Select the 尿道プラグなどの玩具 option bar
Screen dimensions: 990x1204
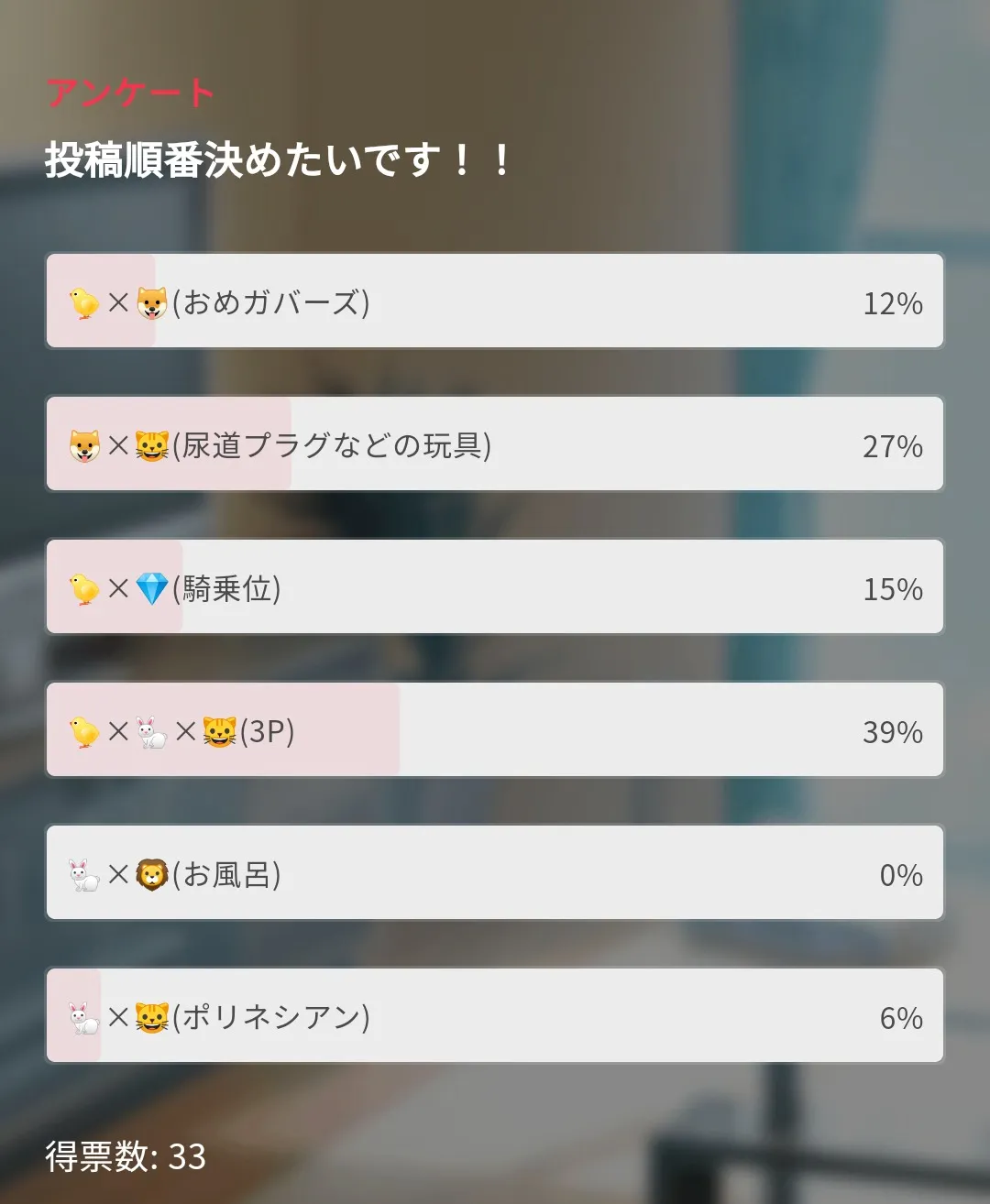495,443
